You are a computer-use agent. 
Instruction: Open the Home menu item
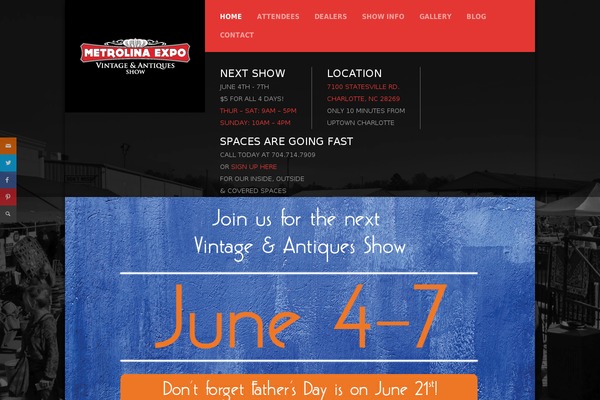[x=231, y=17]
